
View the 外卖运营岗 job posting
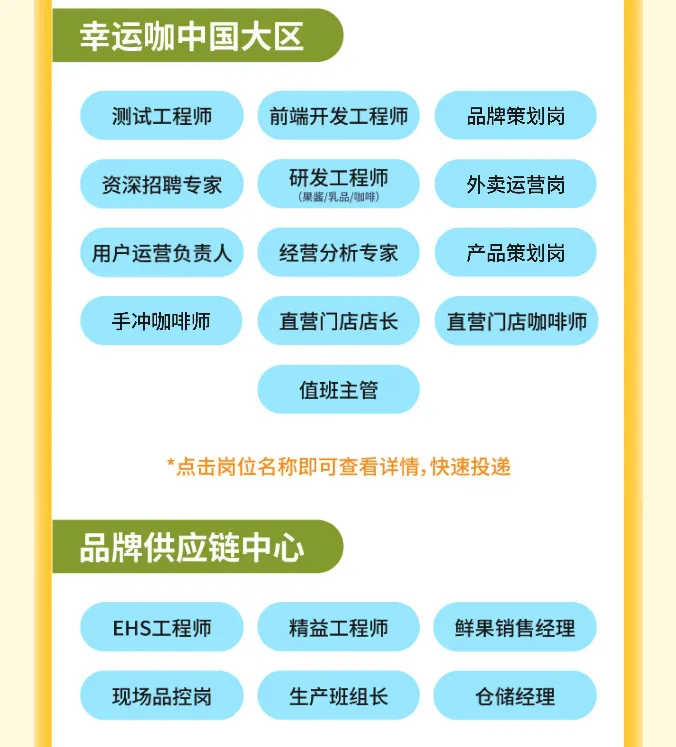coord(515,184)
